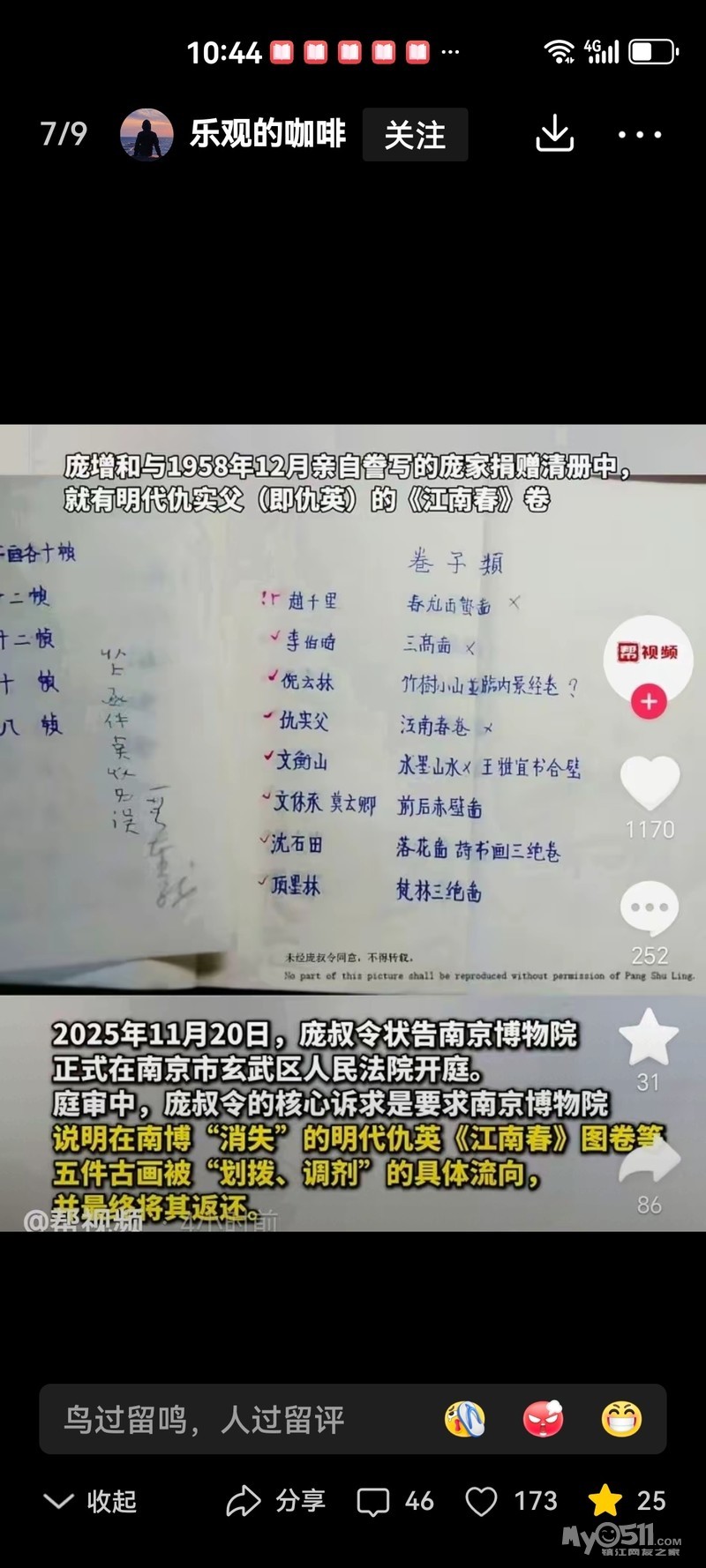Insert the grinning emoji
706x1568 pixels.
(621, 1419)
